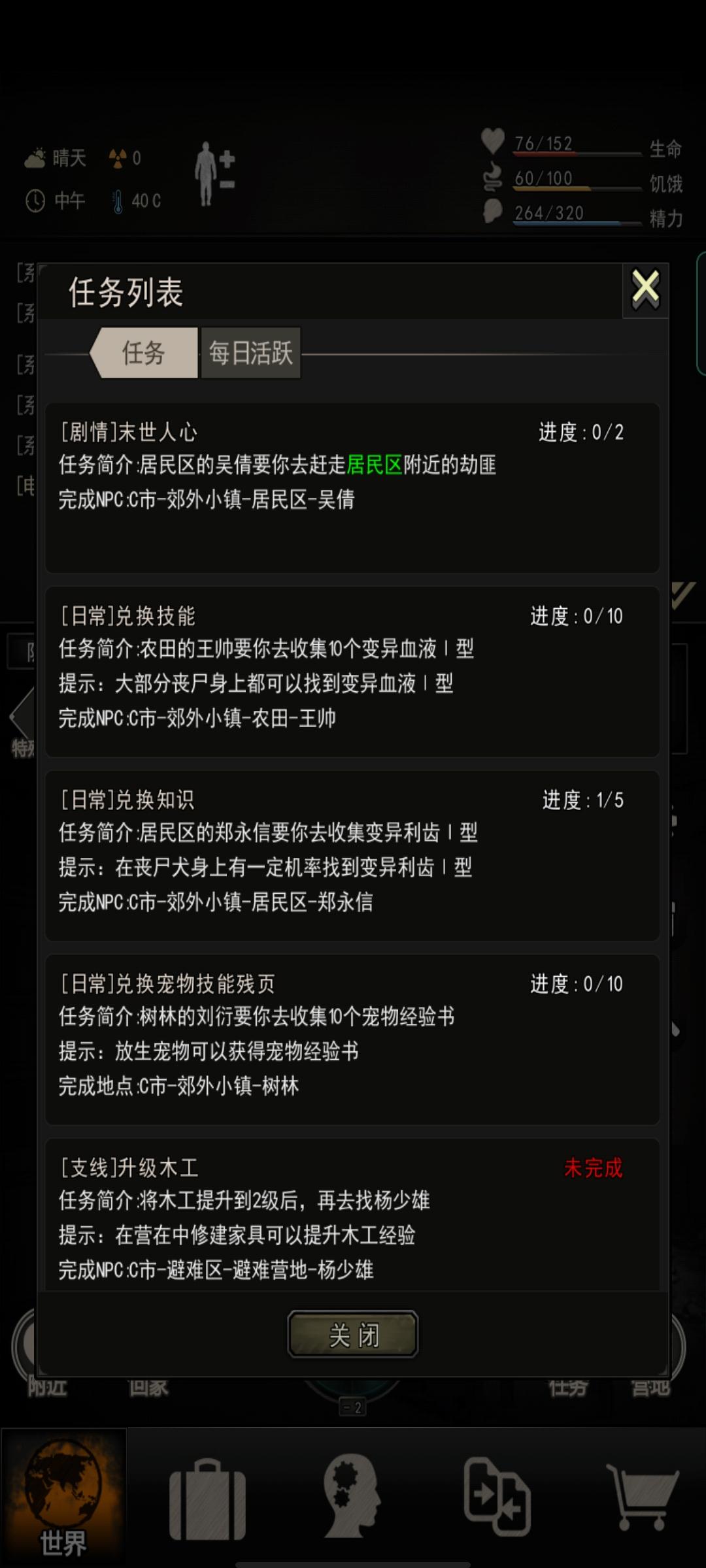Click the 40C thermometer icon
Viewport: 706px width, 1568px height.
tap(118, 201)
